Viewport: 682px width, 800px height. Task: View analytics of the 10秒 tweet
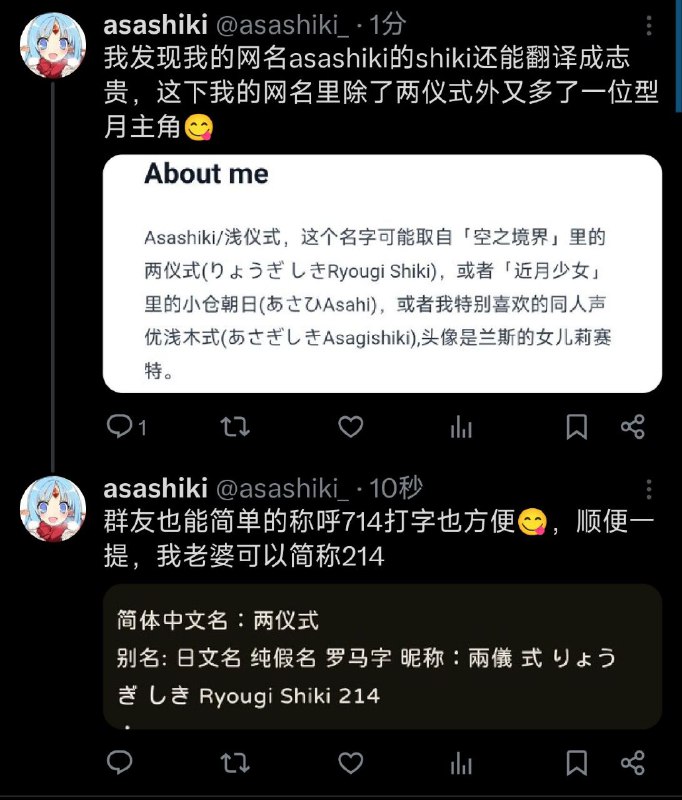pos(461,762)
